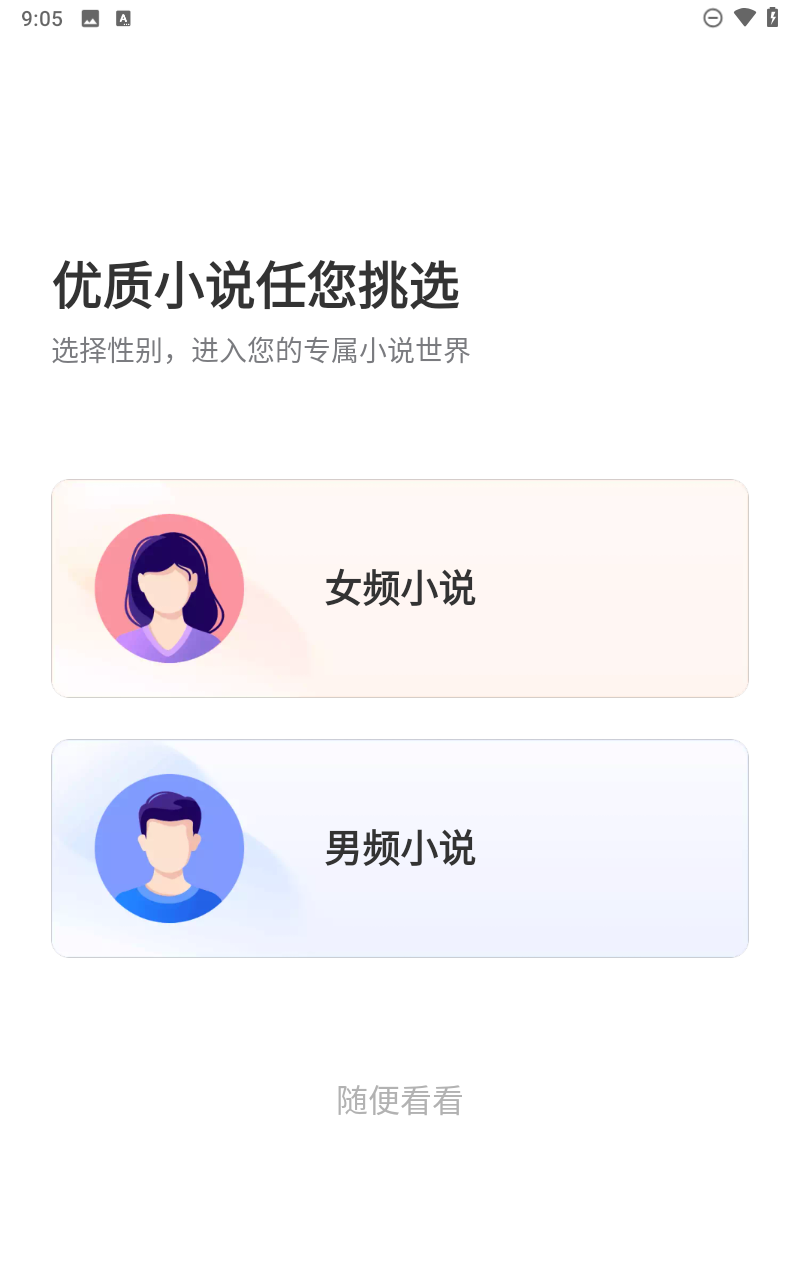Viewport: 800px width, 1280px height.
Task: Select the 女频小说 card
Action: pos(400,588)
